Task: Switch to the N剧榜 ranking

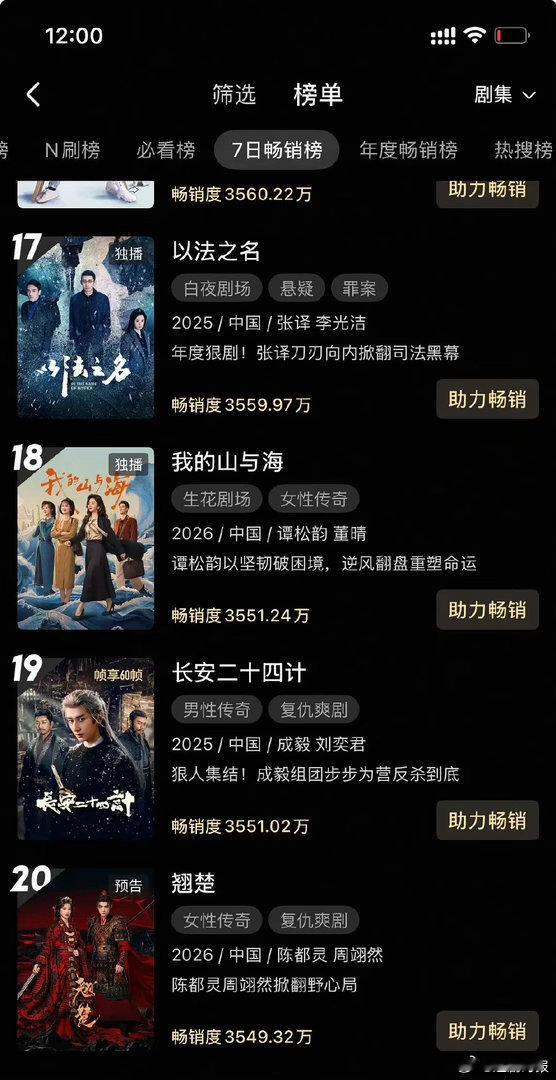Action: [x=72, y=150]
